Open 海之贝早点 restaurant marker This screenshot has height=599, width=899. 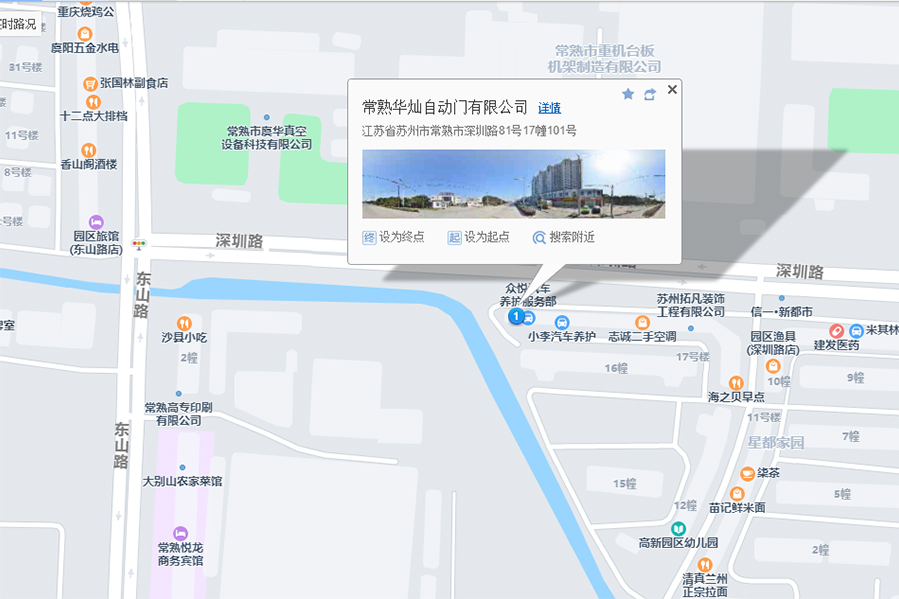click(x=736, y=382)
